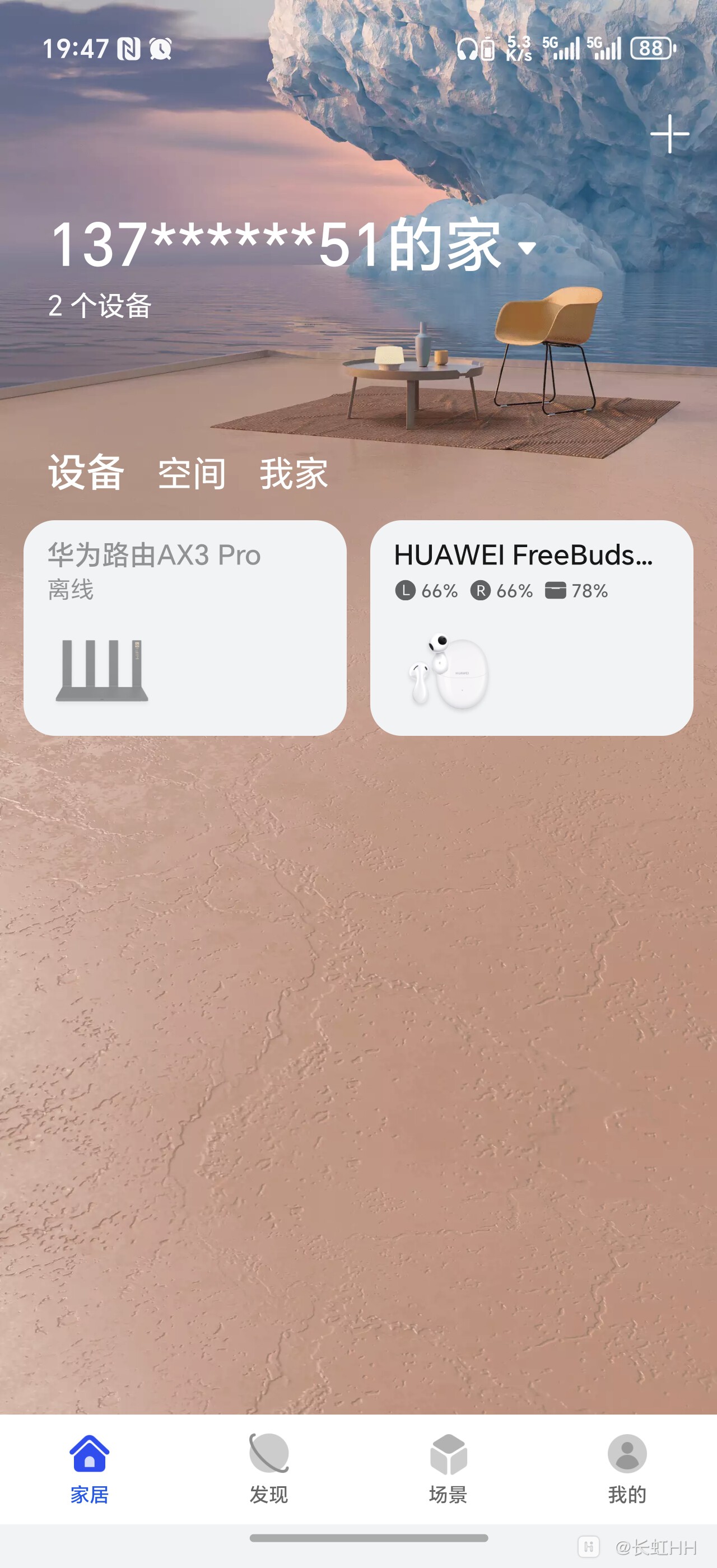717x1568 pixels.
Task: Switch to the 空间 tab
Action: click(x=192, y=474)
